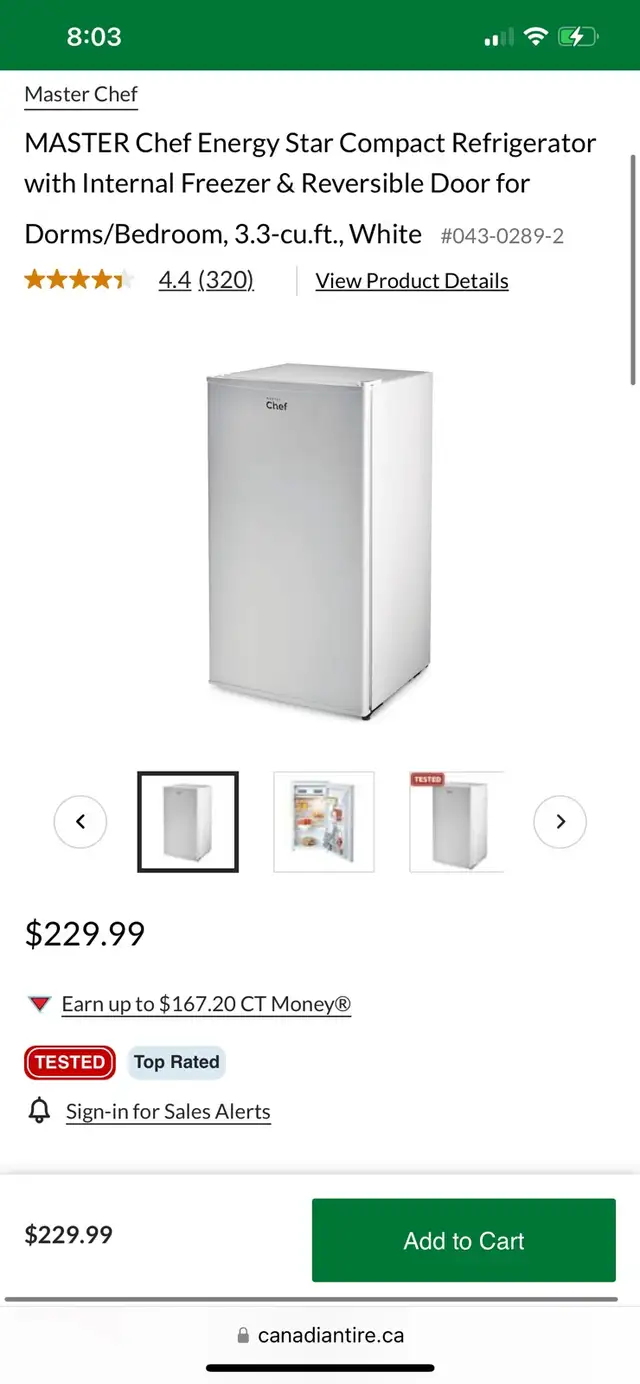Tap Sign-in for Sales Alerts

coord(168,1111)
